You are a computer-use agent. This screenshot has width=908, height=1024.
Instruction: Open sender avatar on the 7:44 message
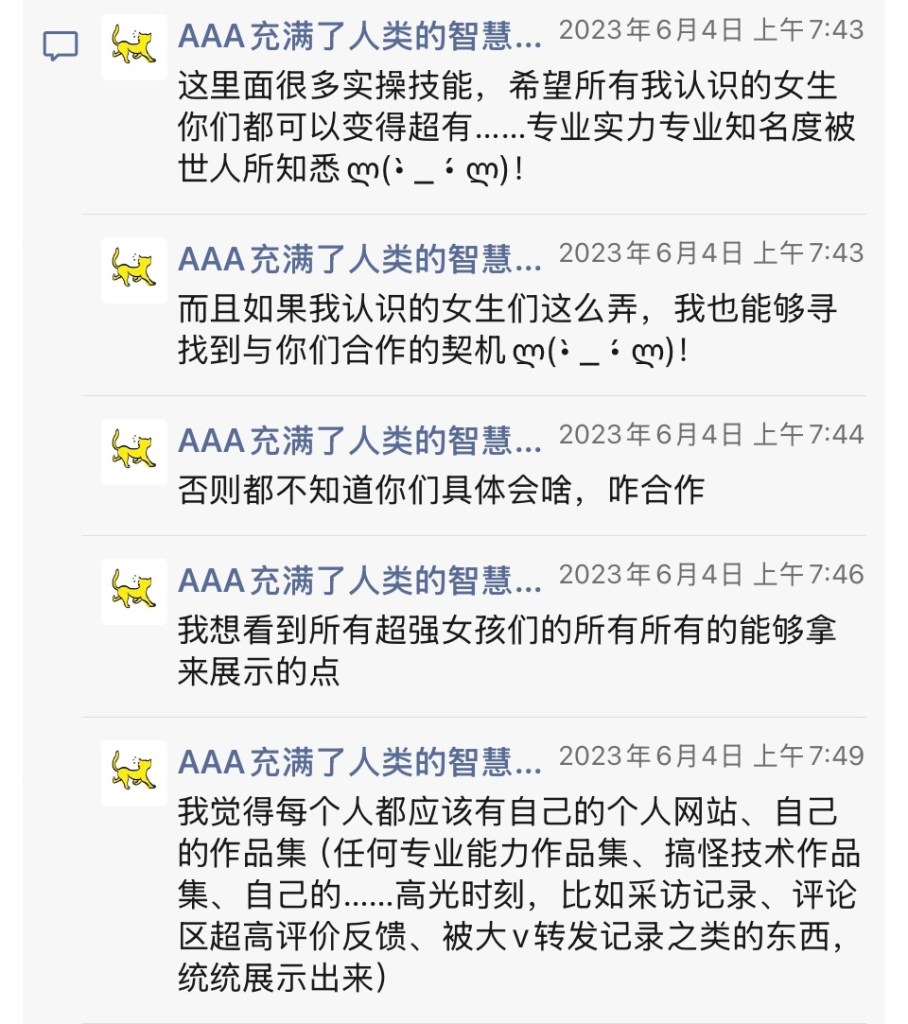[134, 451]
